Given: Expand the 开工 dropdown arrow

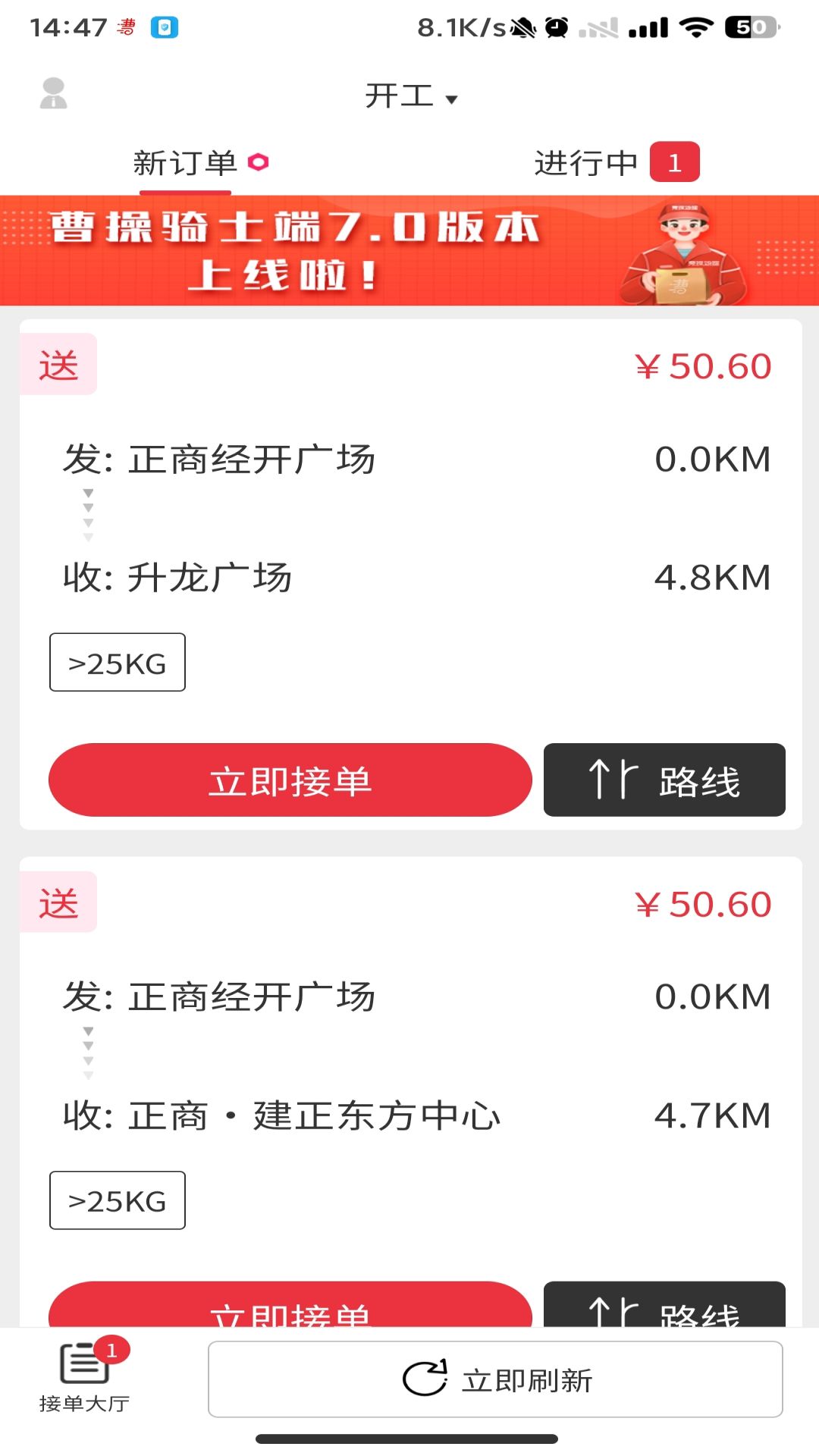Looking at the screenshot, I should 453,99.
